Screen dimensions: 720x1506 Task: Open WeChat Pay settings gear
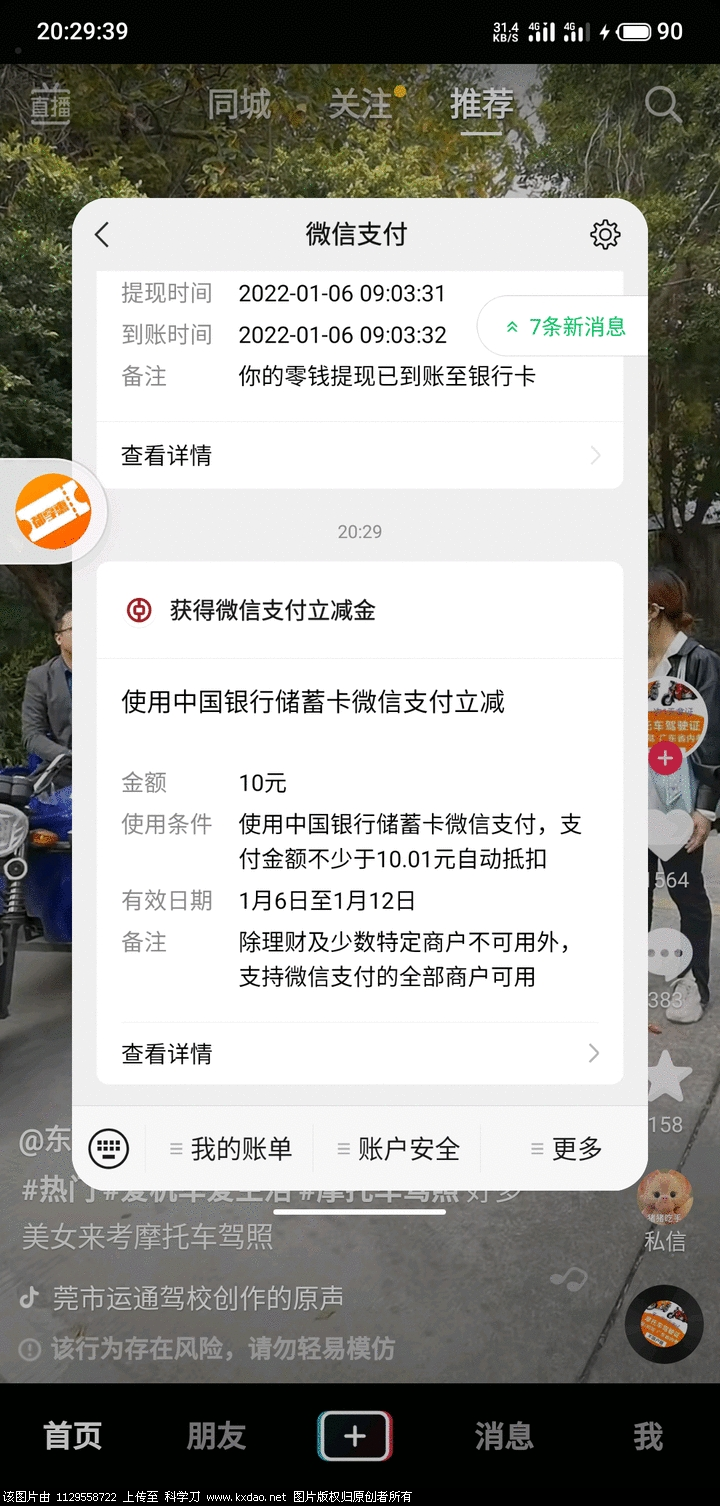coord(605,235)
